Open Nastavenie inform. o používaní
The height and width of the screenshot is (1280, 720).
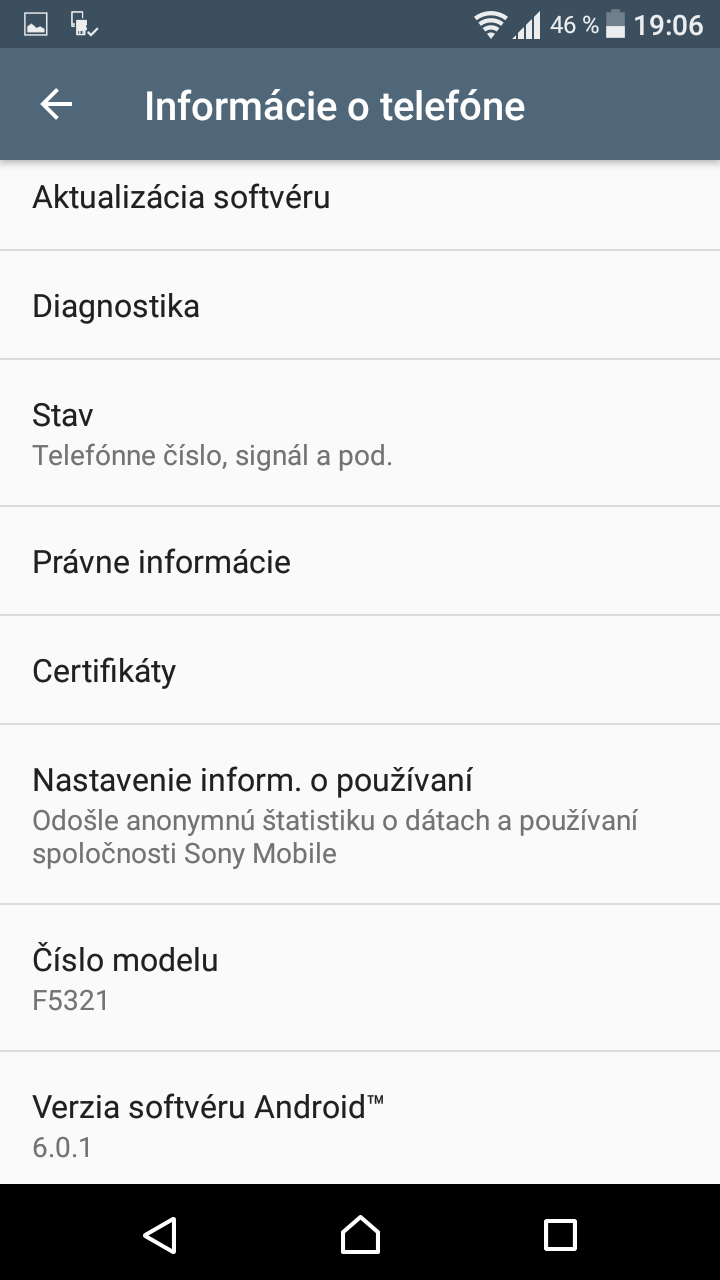click(x=360, y=814)
